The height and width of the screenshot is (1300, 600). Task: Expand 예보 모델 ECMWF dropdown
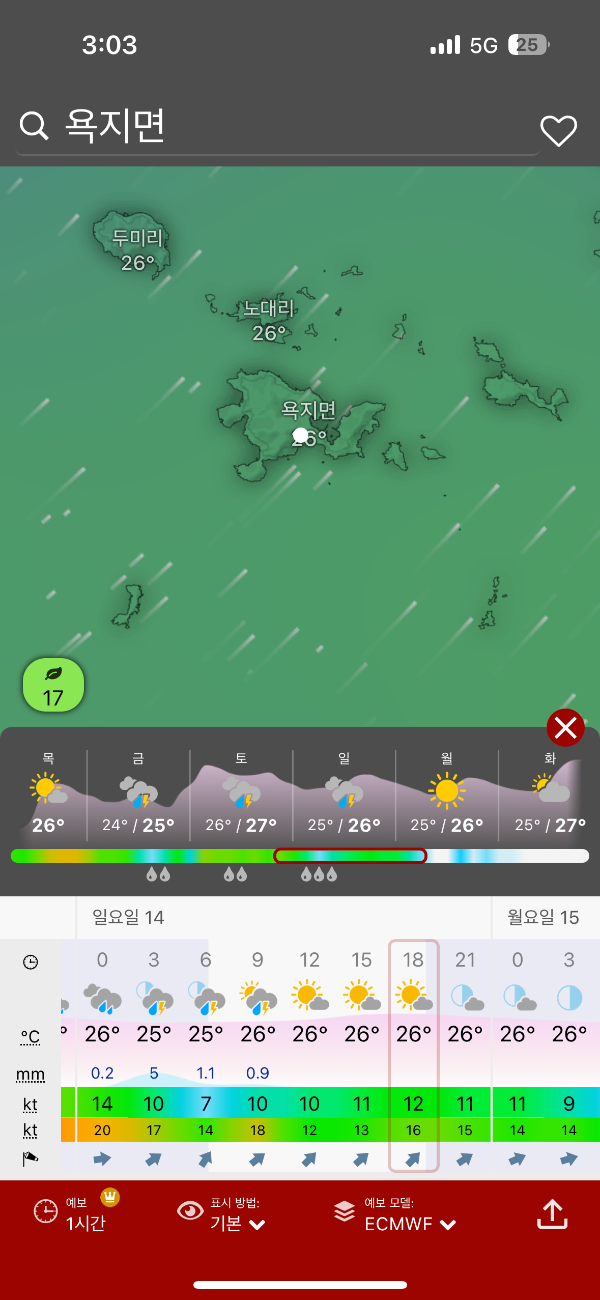(x=395, y=1213)
